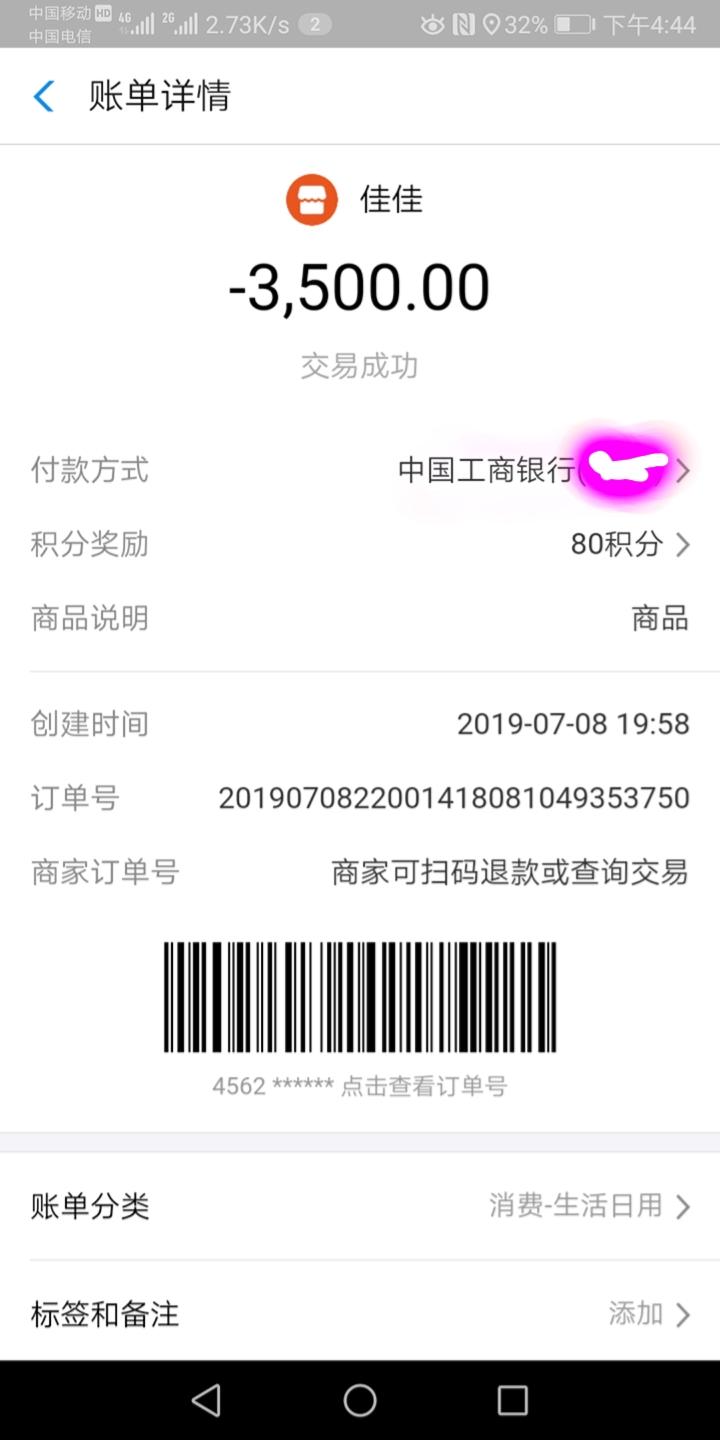
Task: Tap the orange 佳佳 merchant icon
Action: [312, 199]
